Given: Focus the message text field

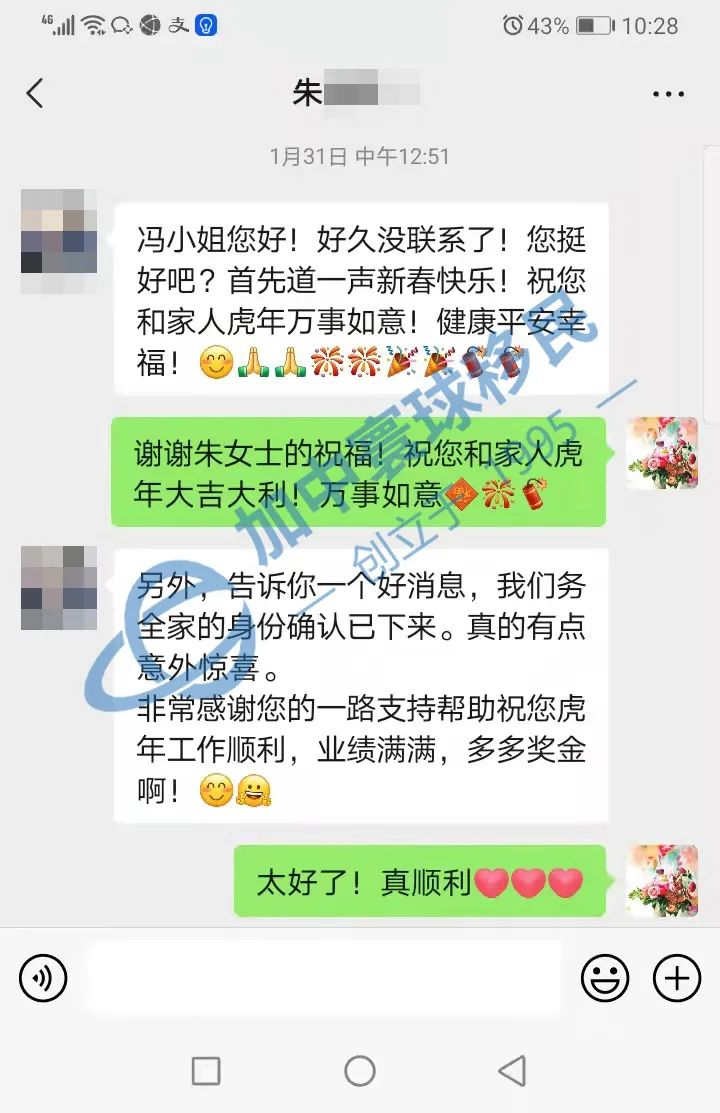Looking at the screenshot, I should pyautogui.click(x=323, y=977).
